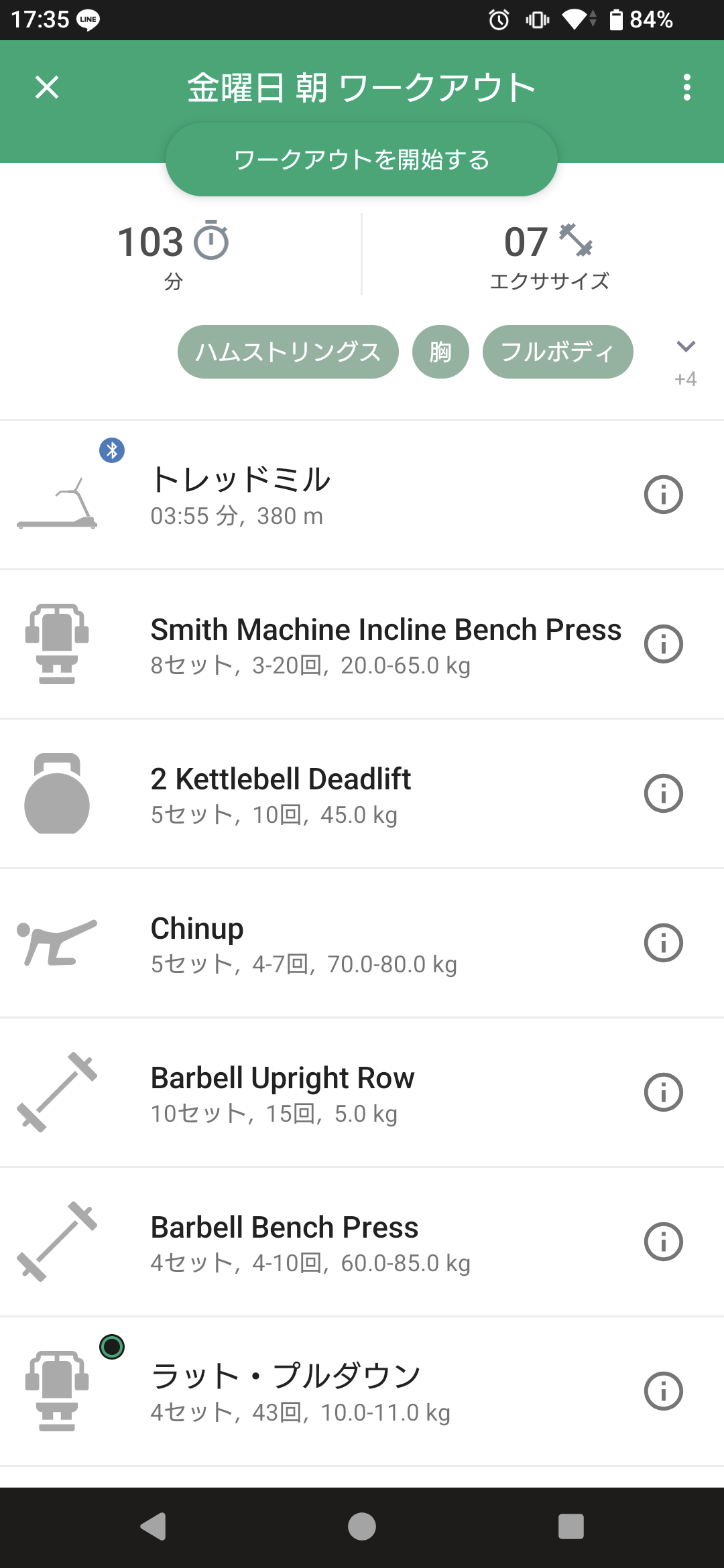Close the 金曜日 朝 ワークアウト screen
This screenshot has height=1568, width=724.
point(47,87)
